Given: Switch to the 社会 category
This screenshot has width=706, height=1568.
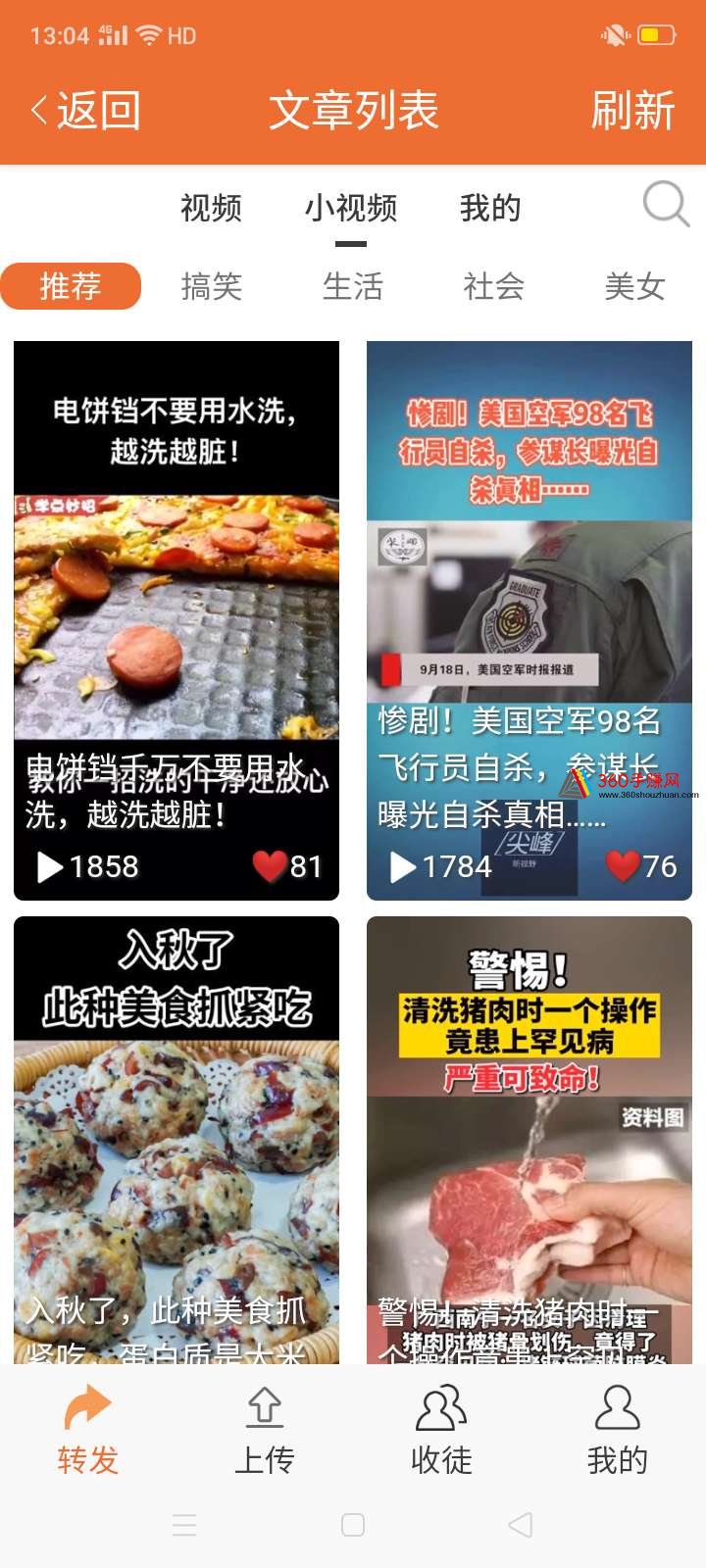Looking at the screenshot, I should [494, 286].
